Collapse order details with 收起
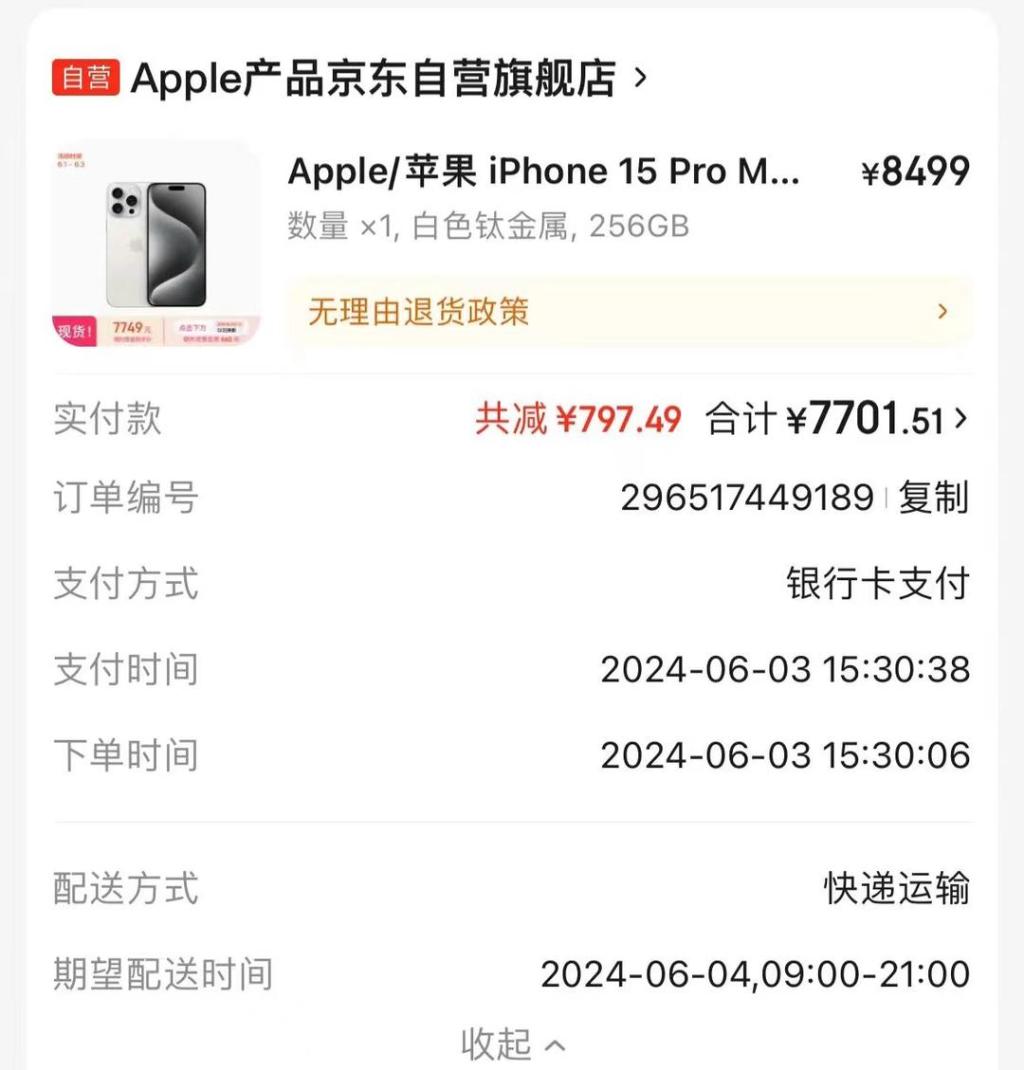This screenshot has height=1070, width=1024. [512, 1044]
